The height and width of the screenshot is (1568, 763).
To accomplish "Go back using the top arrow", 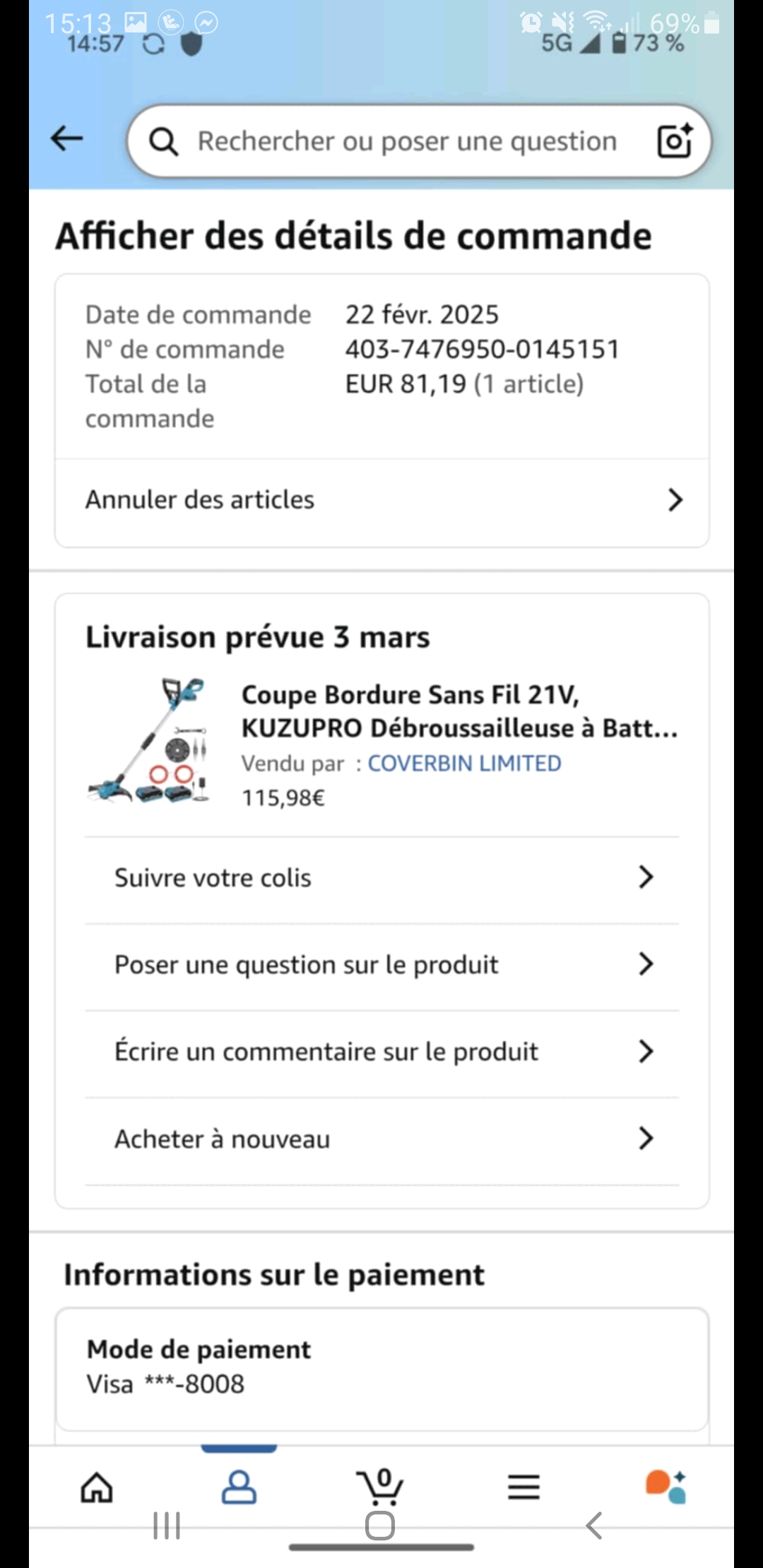I will (x=67, y=138).
